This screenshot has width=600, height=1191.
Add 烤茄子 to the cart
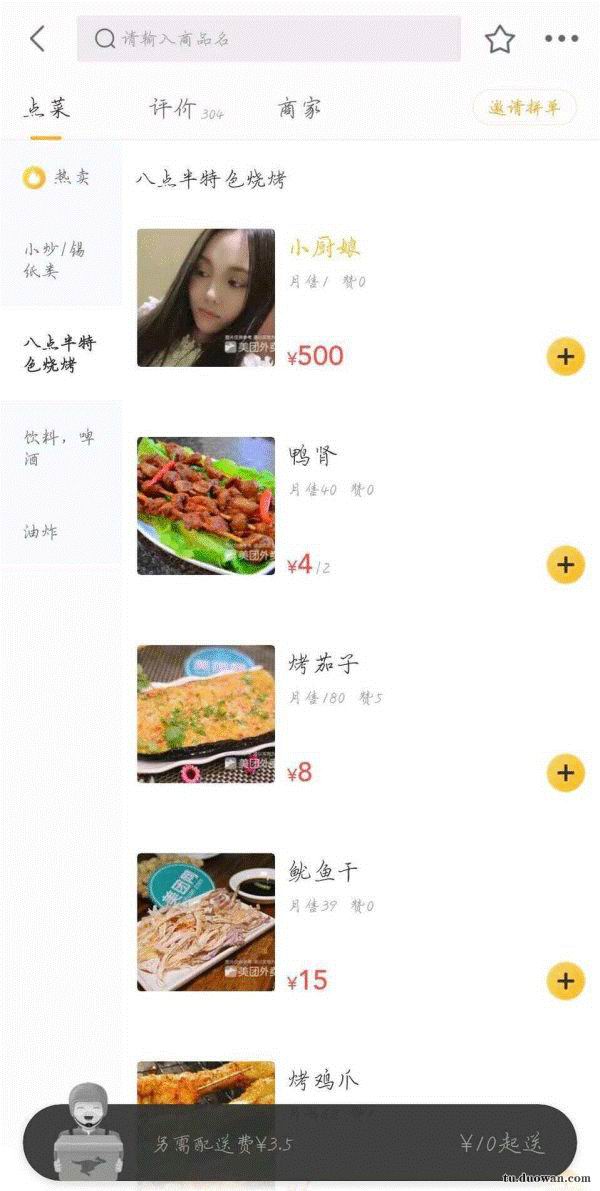click(x=565, y=772)
